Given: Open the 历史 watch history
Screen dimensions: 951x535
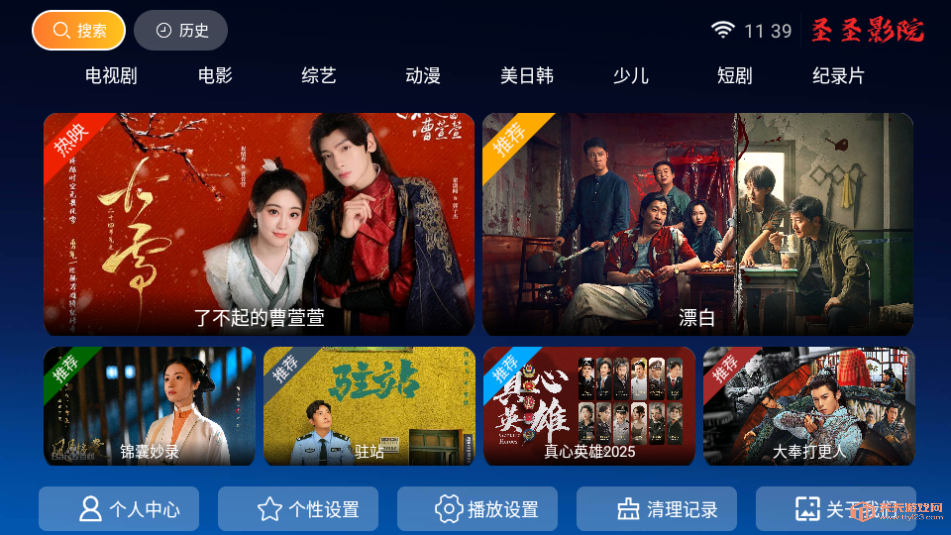Looking at the screenshot, I should [x=181, y=31].
